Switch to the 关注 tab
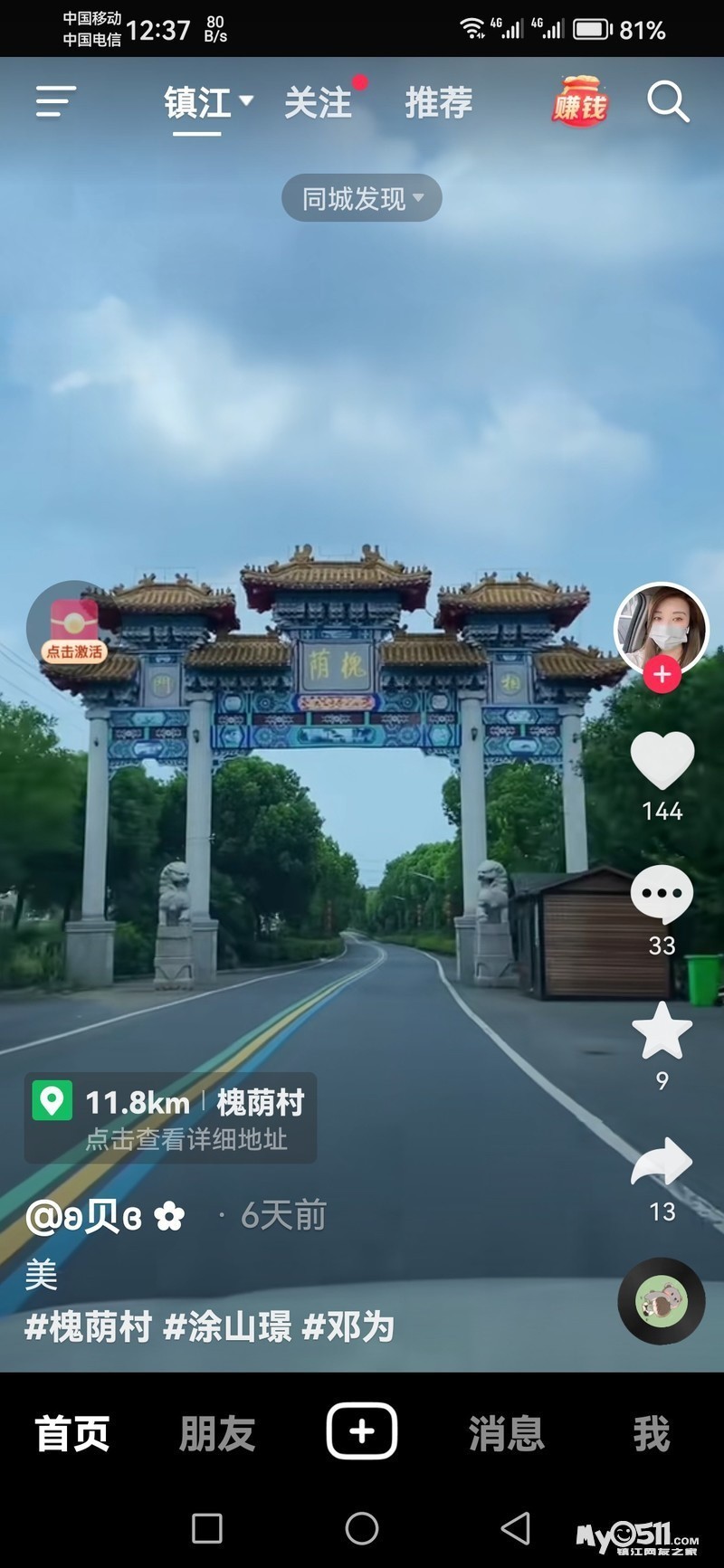The height and width of the screenshot is (1568, 724). tap(318, 103)
